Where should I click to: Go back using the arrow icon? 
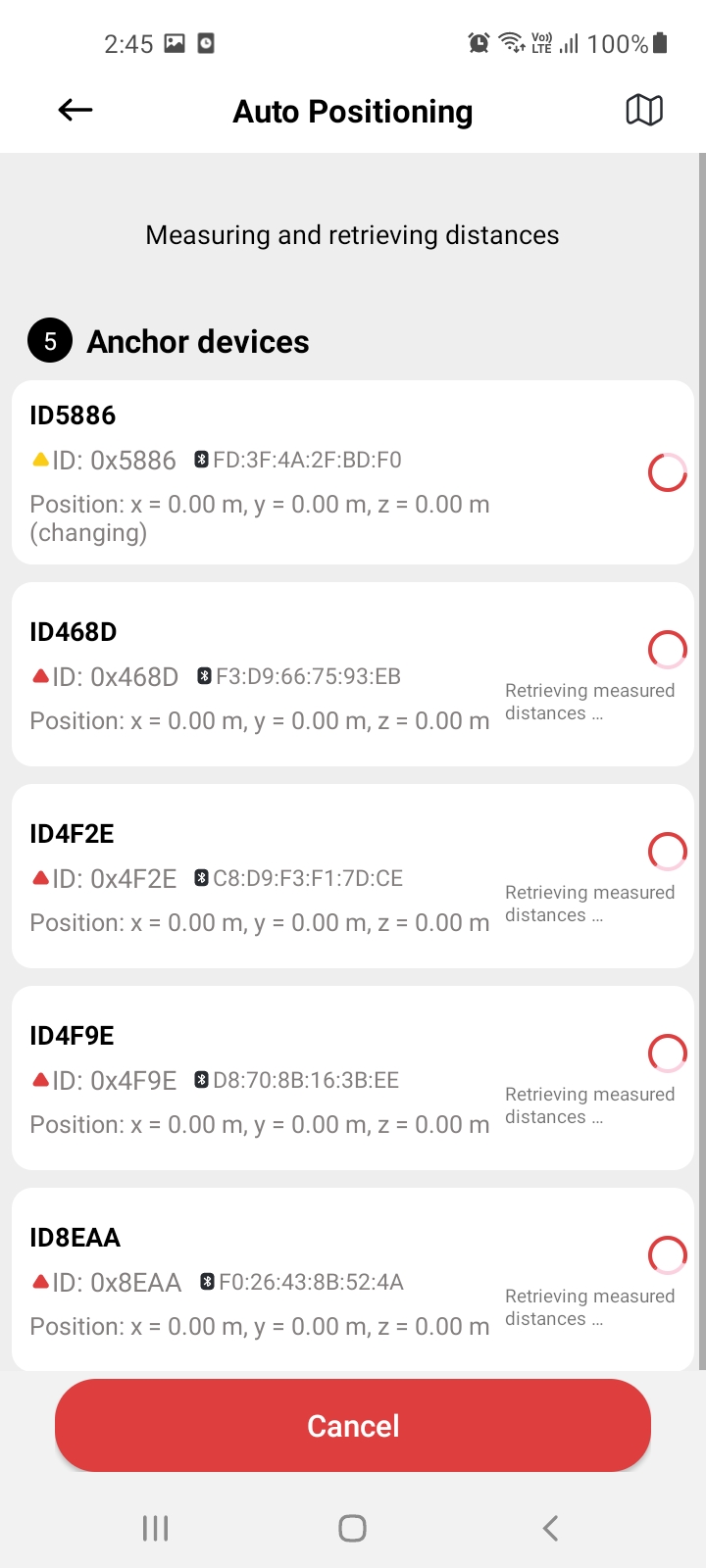(x=76, y=111)
